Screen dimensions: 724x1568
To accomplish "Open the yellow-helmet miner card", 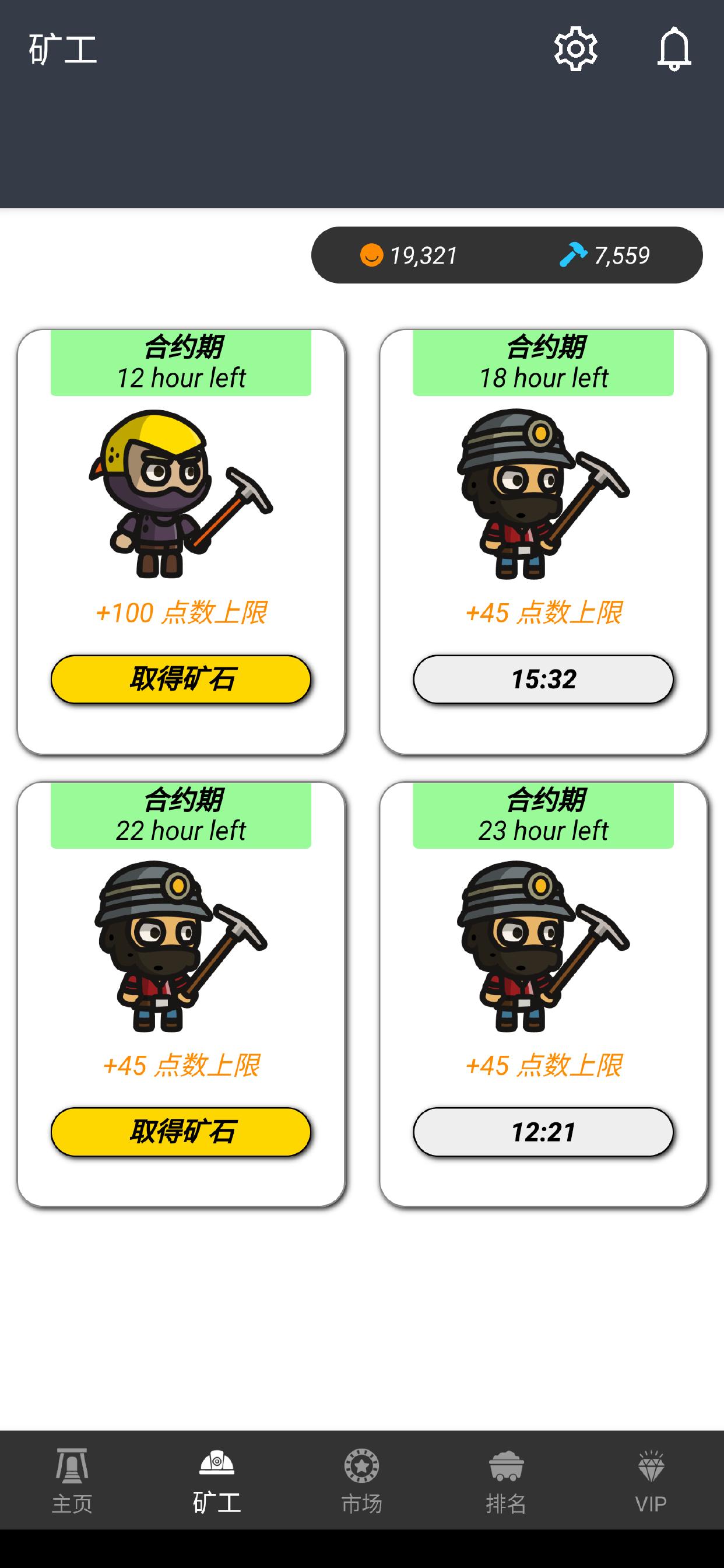I will point(181,493).
